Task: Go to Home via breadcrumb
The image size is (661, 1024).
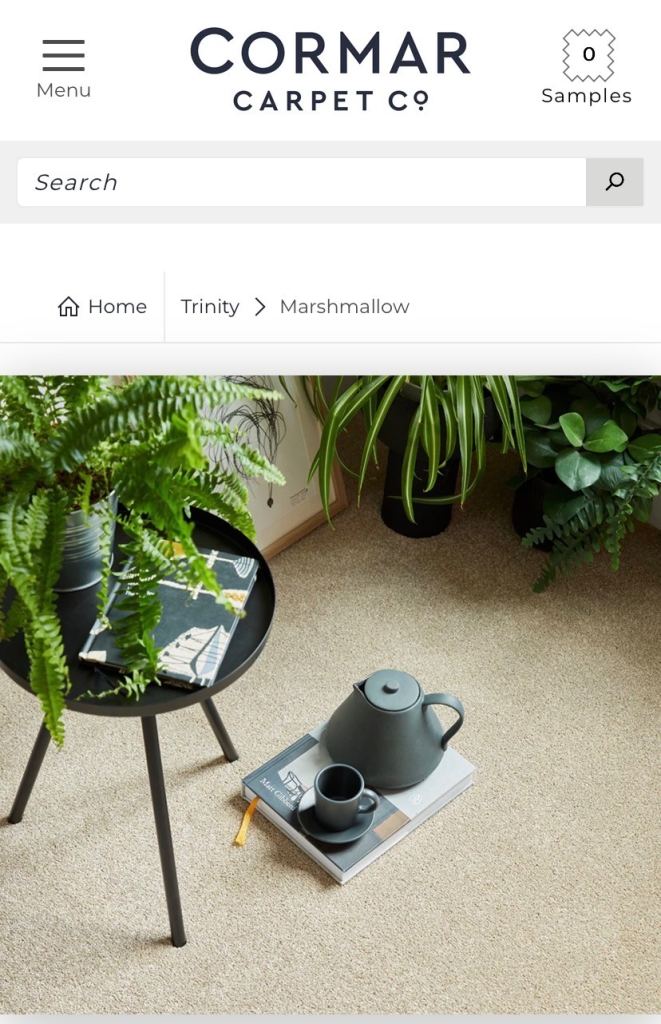Action: [103, 306]
